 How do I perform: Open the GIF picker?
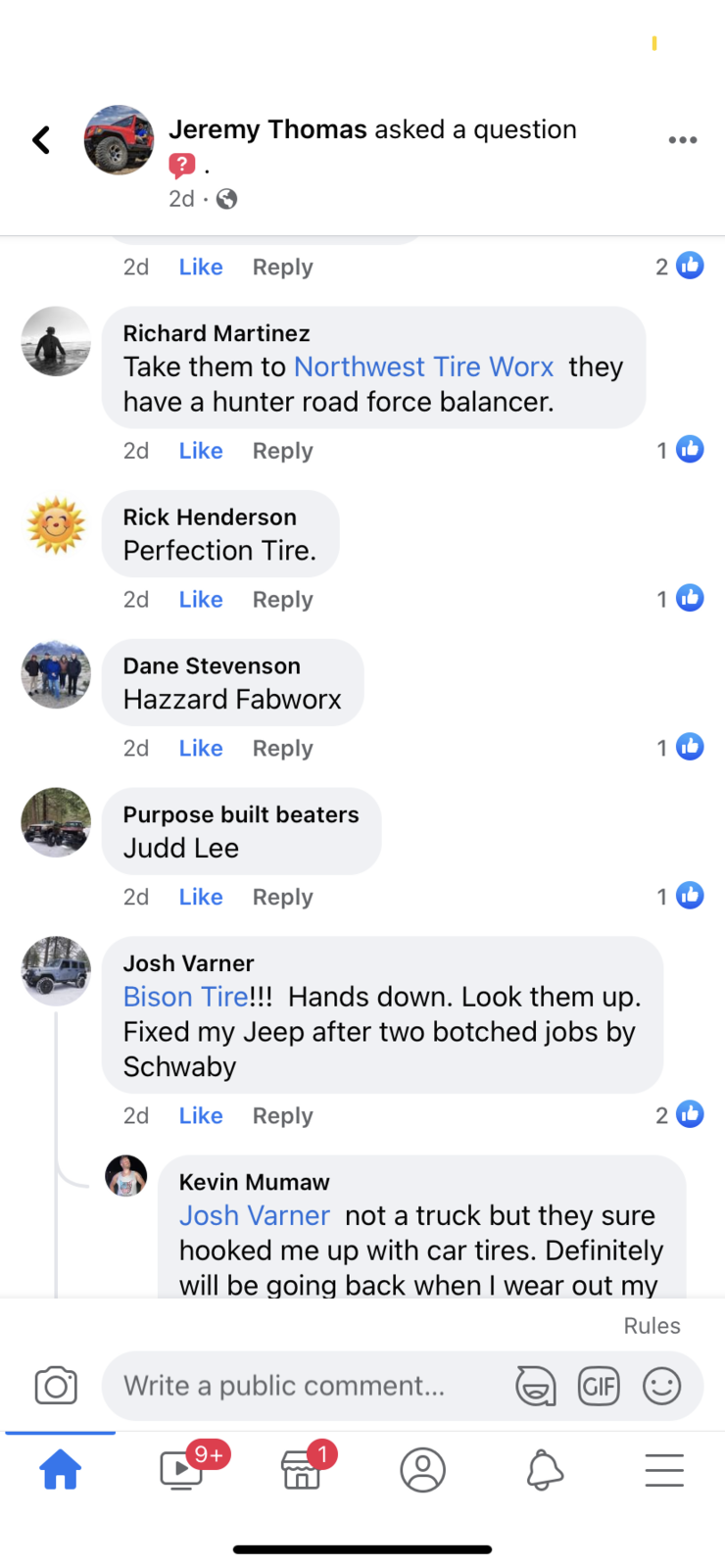point(599,1386)
